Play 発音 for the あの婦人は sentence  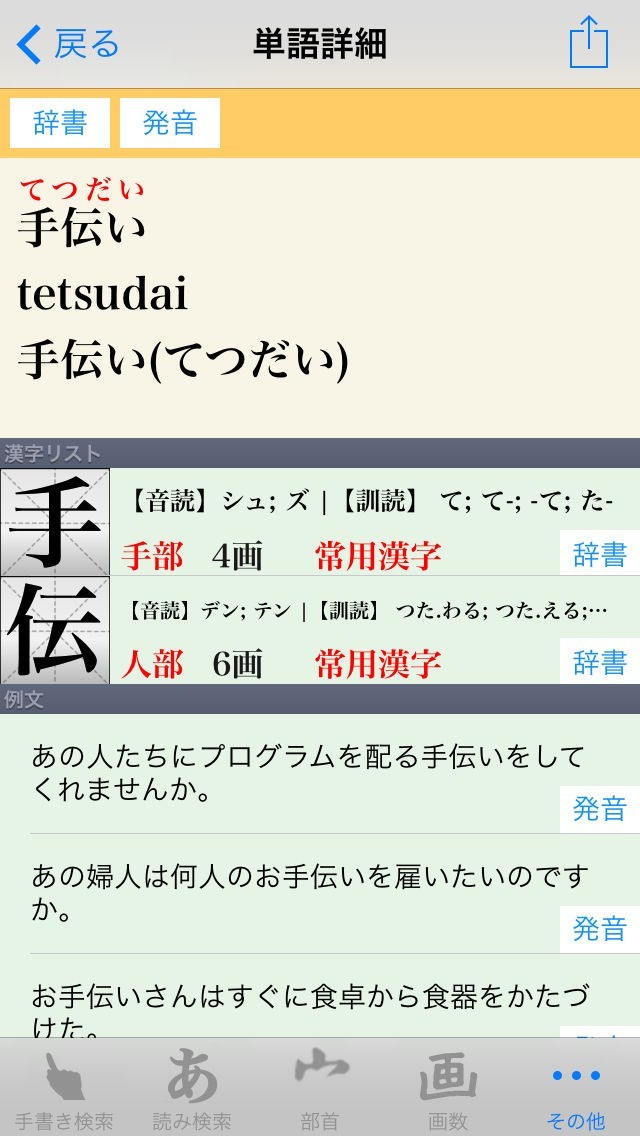[x=599, y=928]
